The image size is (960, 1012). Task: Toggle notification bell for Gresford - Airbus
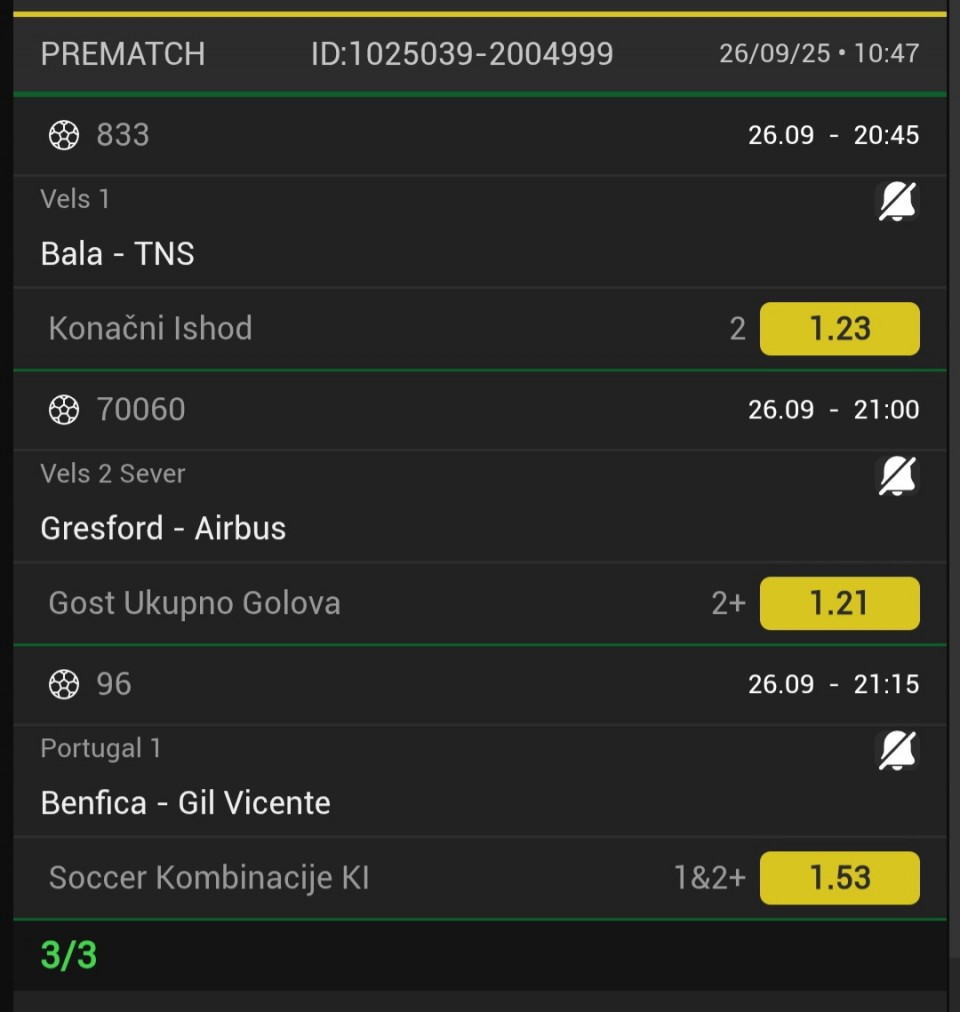click(897, 476)
